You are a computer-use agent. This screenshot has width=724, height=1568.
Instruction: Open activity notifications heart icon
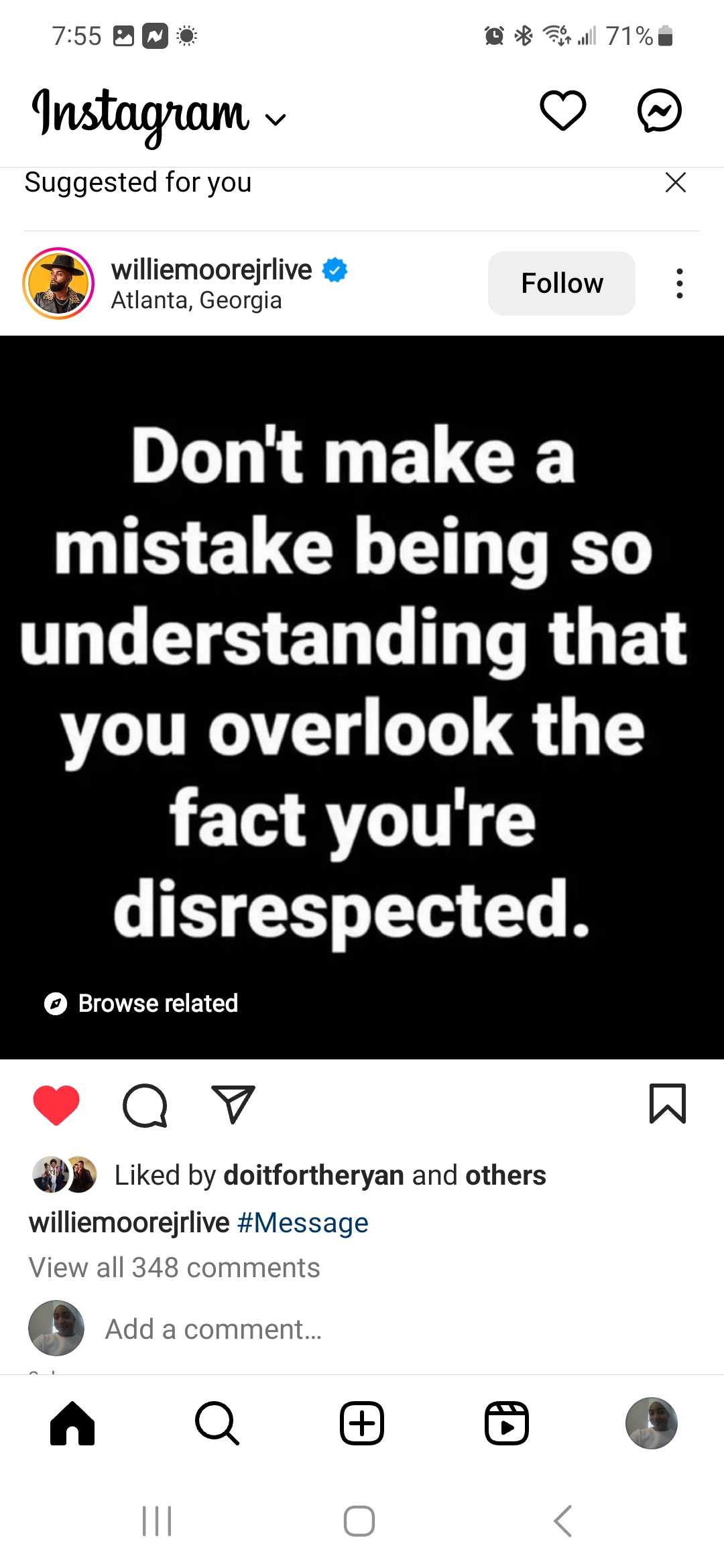pyautogui.click(x=562, y=111)
